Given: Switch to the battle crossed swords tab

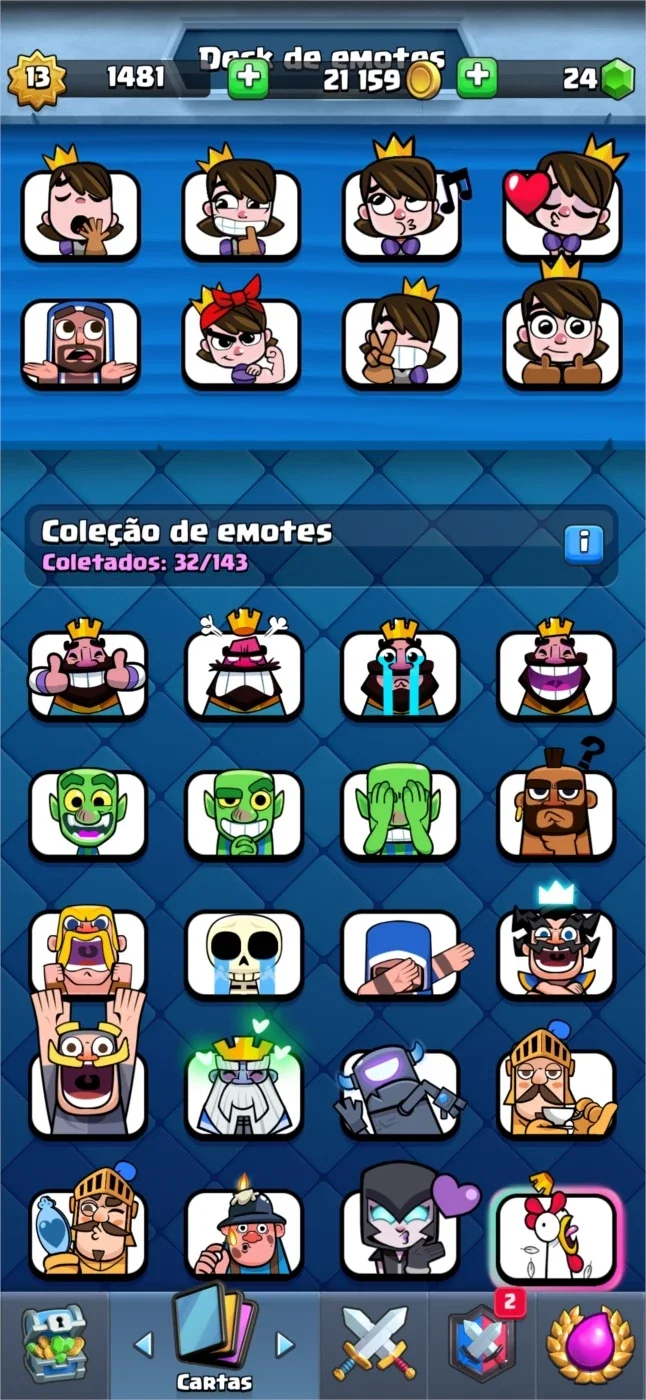Looking at the screenshot, I should pyautogui.click(x=374, y=1345).
